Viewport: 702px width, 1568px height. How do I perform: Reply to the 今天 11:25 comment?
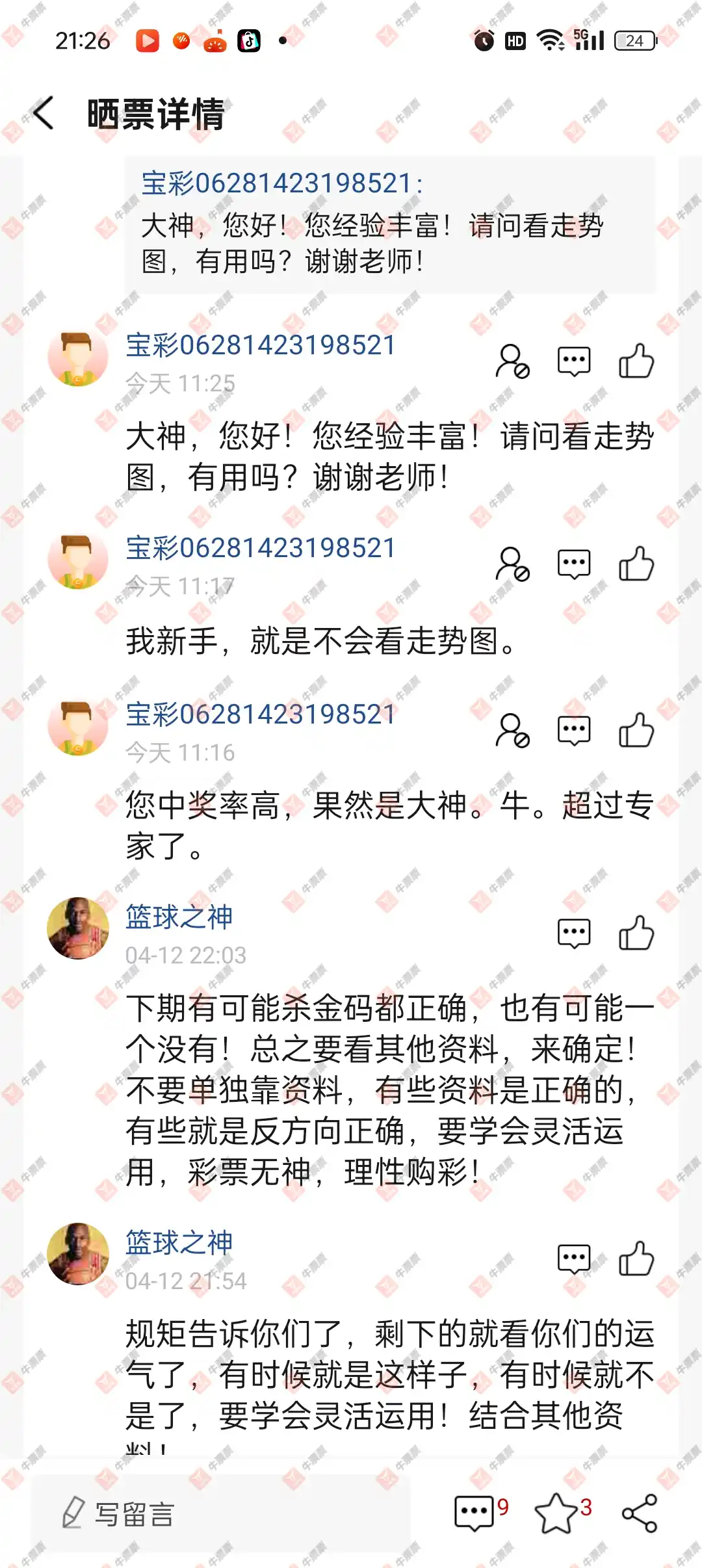[574, 361]
